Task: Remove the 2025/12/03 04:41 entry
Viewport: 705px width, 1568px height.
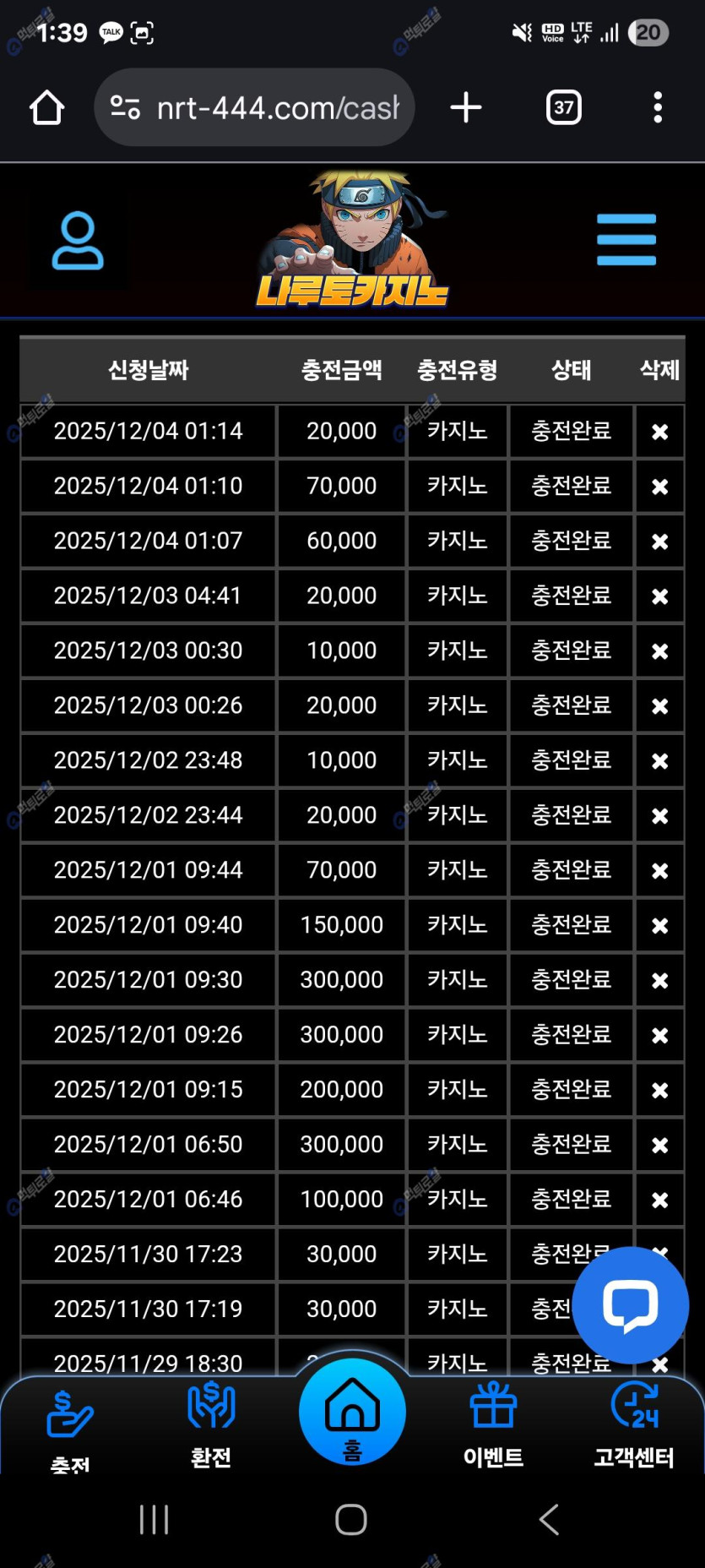Action: [659, 596]
